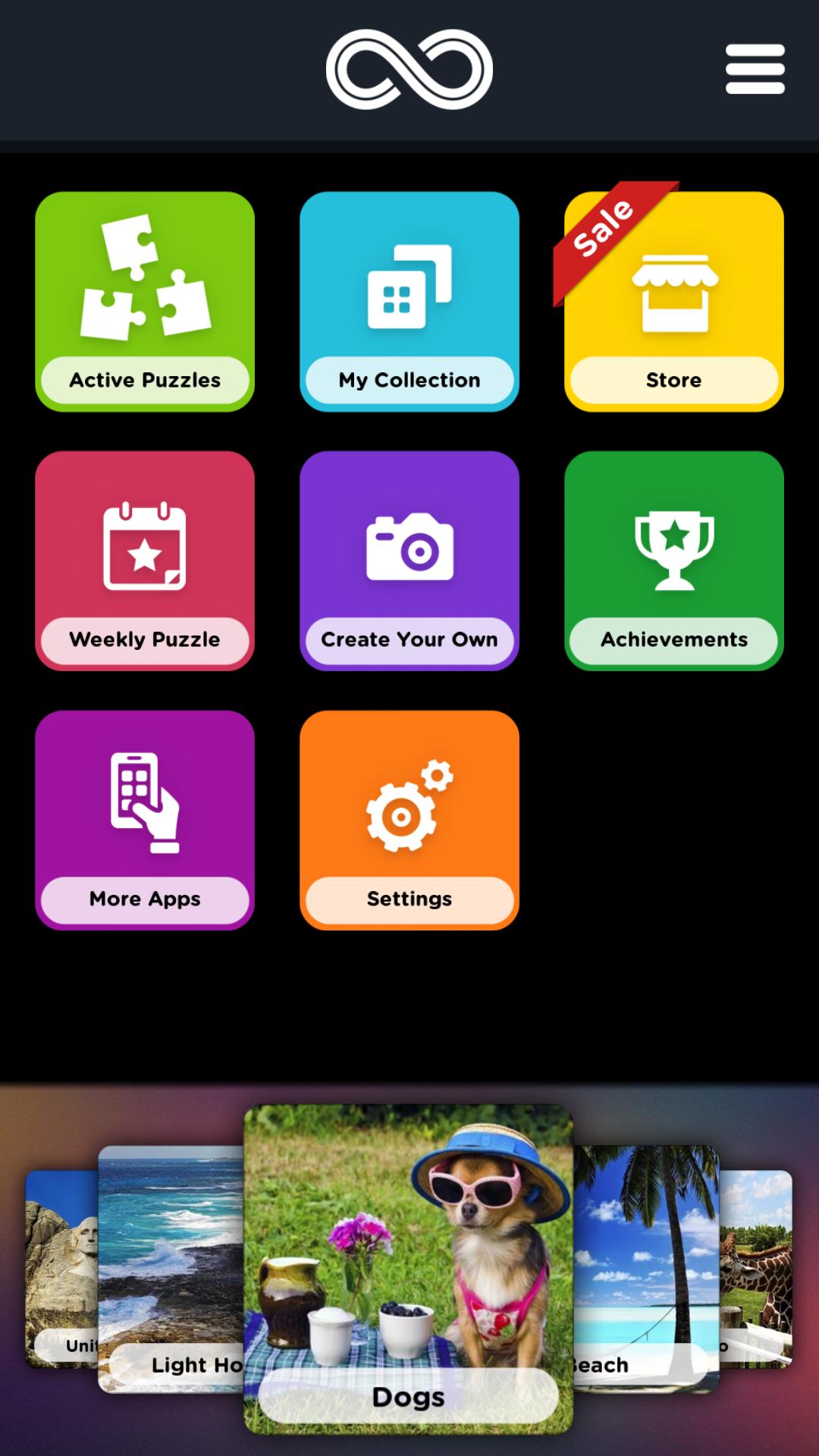The image size is (819, 1456).
Task: Open the giraffe puzzle pack
Action: [x=757, y=1266]
